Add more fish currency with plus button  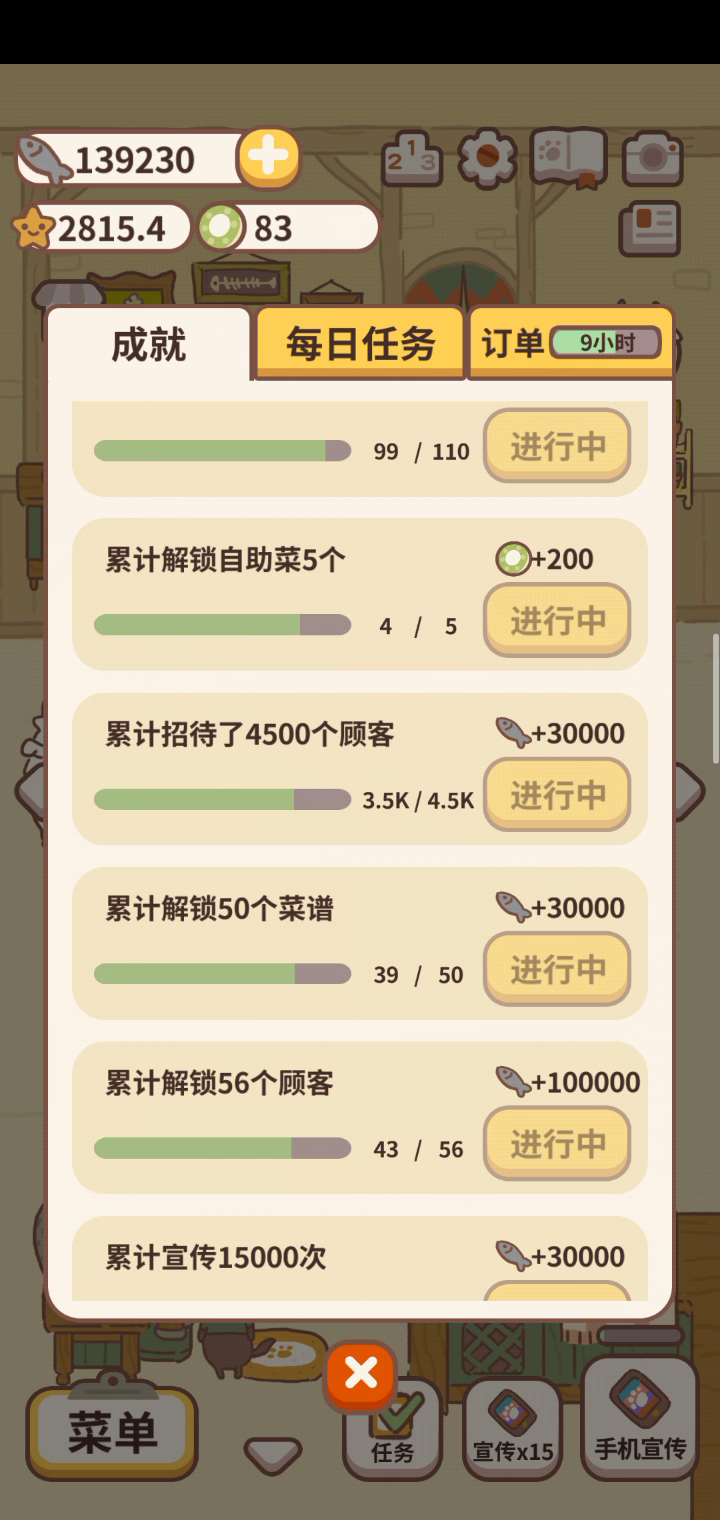pos(268,157)
